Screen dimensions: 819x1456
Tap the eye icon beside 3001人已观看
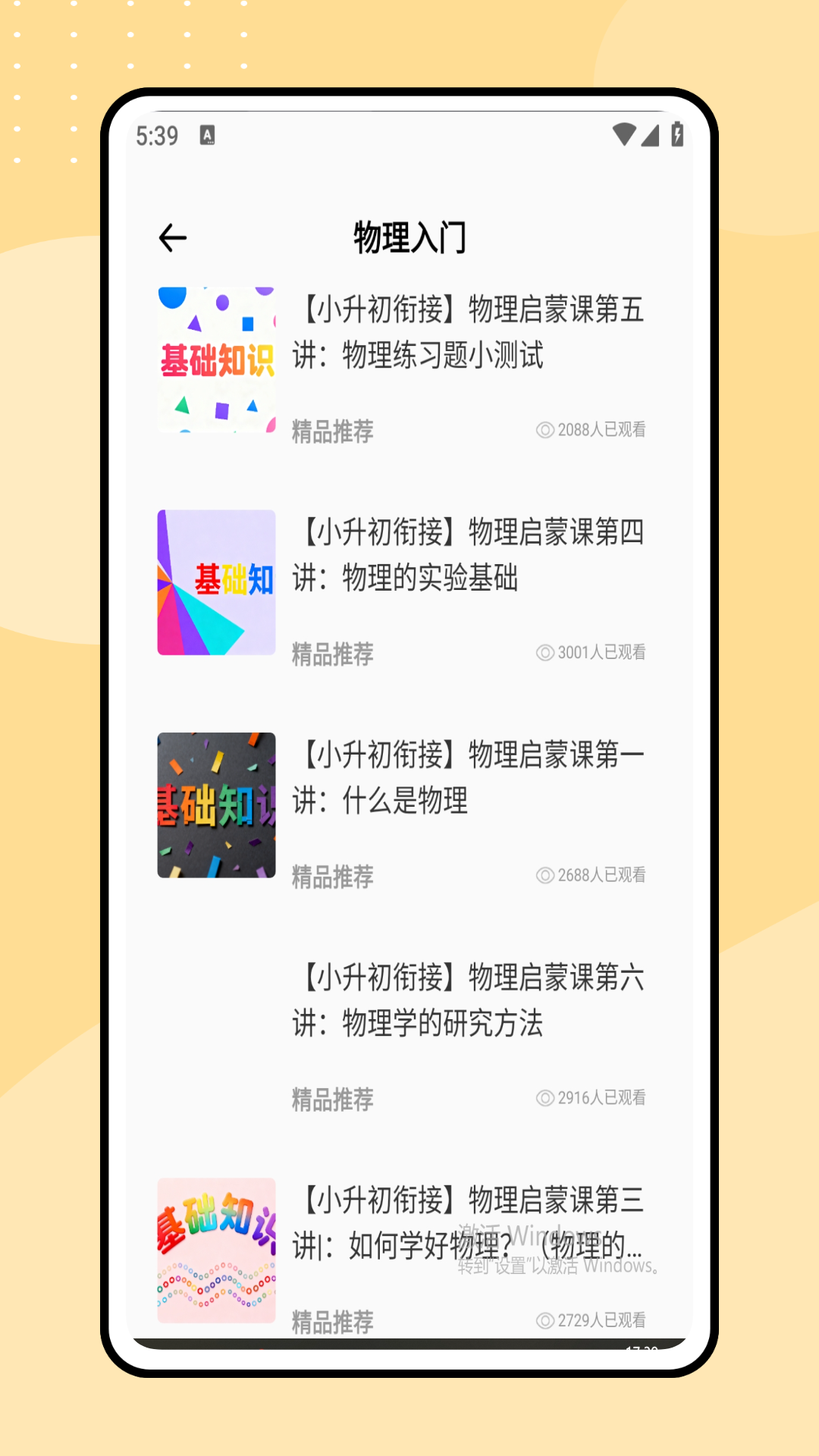pos(544,652)
